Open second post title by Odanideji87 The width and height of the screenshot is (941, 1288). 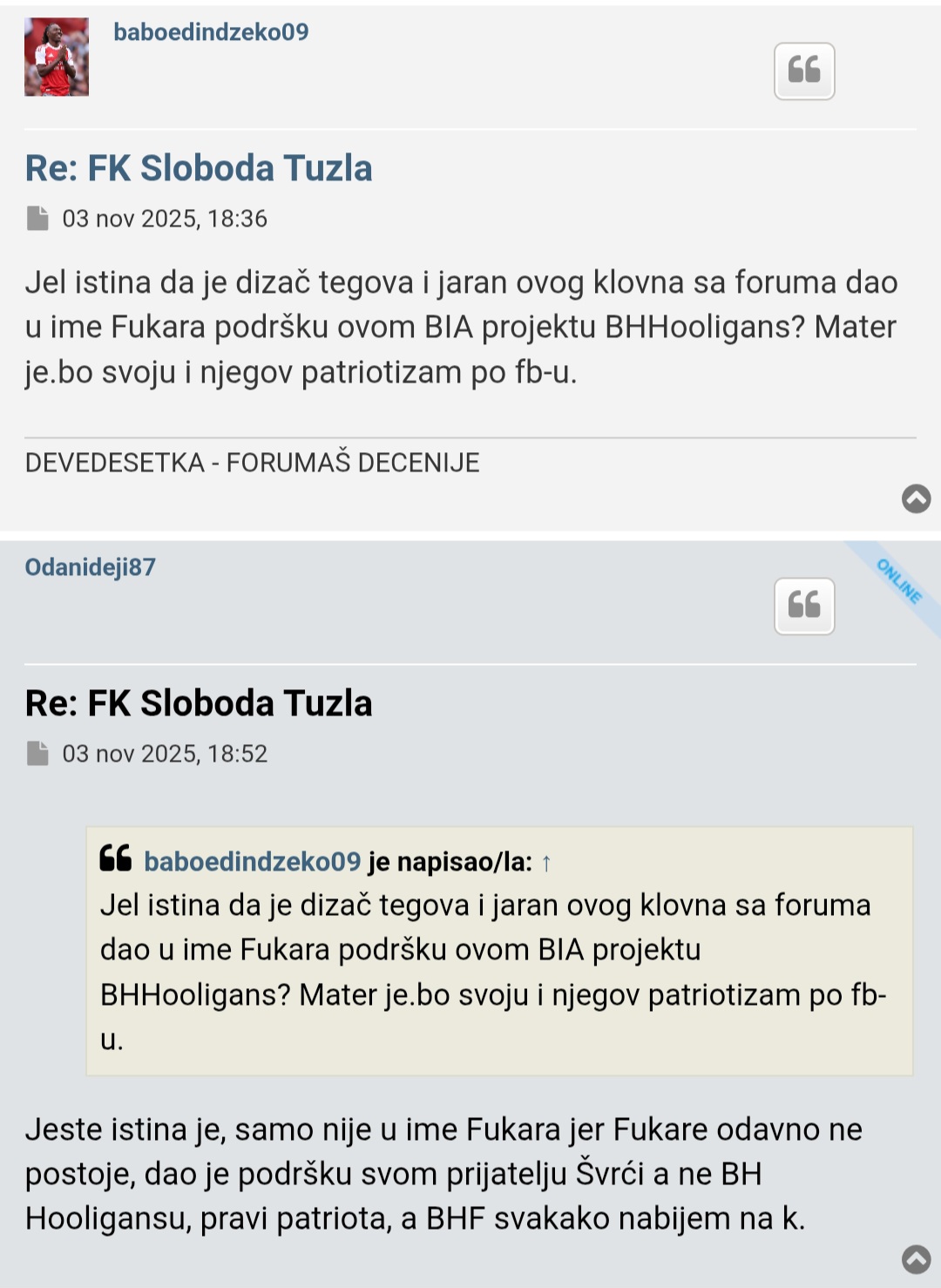point(199,703)
